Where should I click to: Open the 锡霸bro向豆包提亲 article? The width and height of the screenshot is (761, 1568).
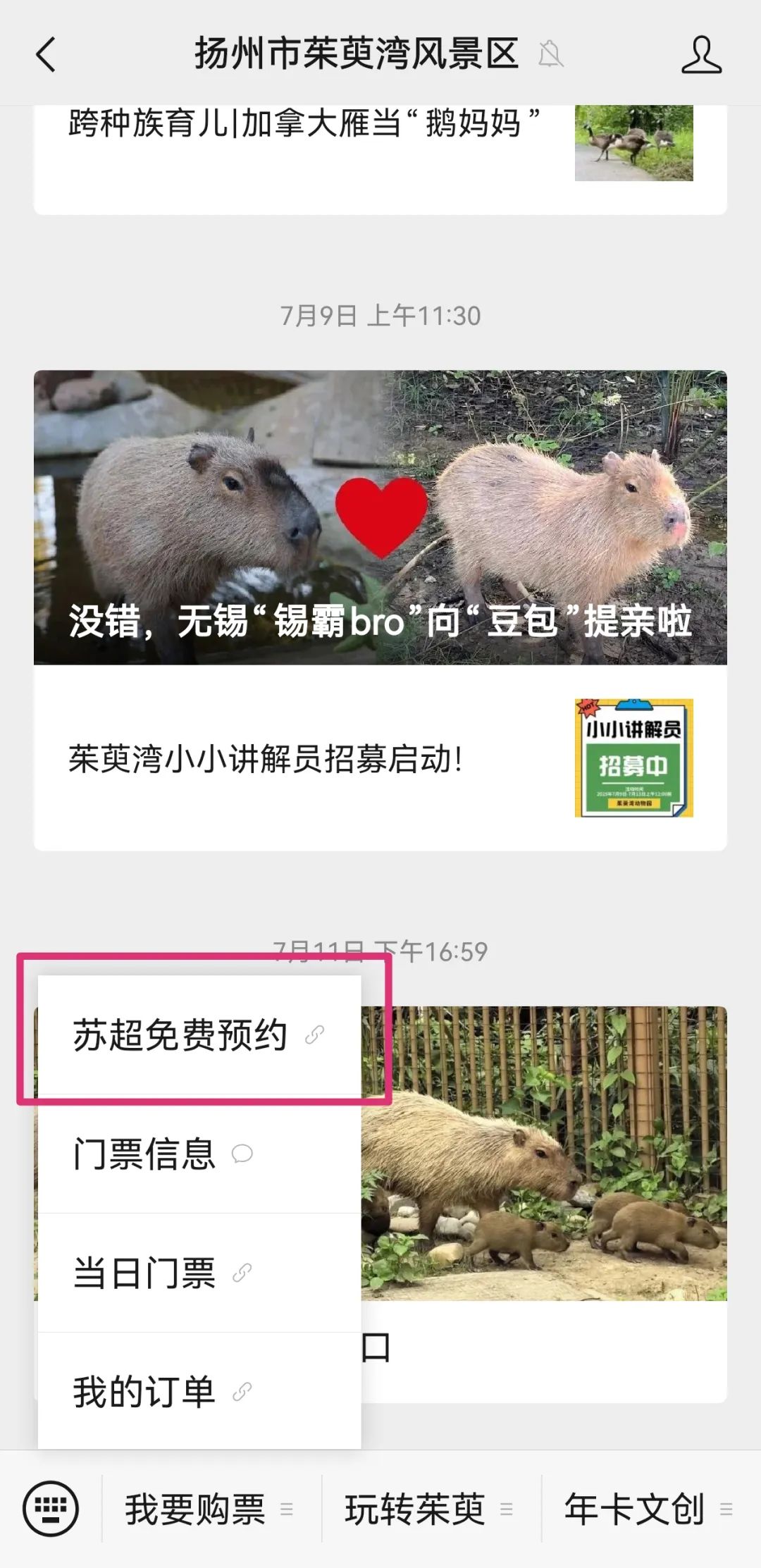[380, 517]
